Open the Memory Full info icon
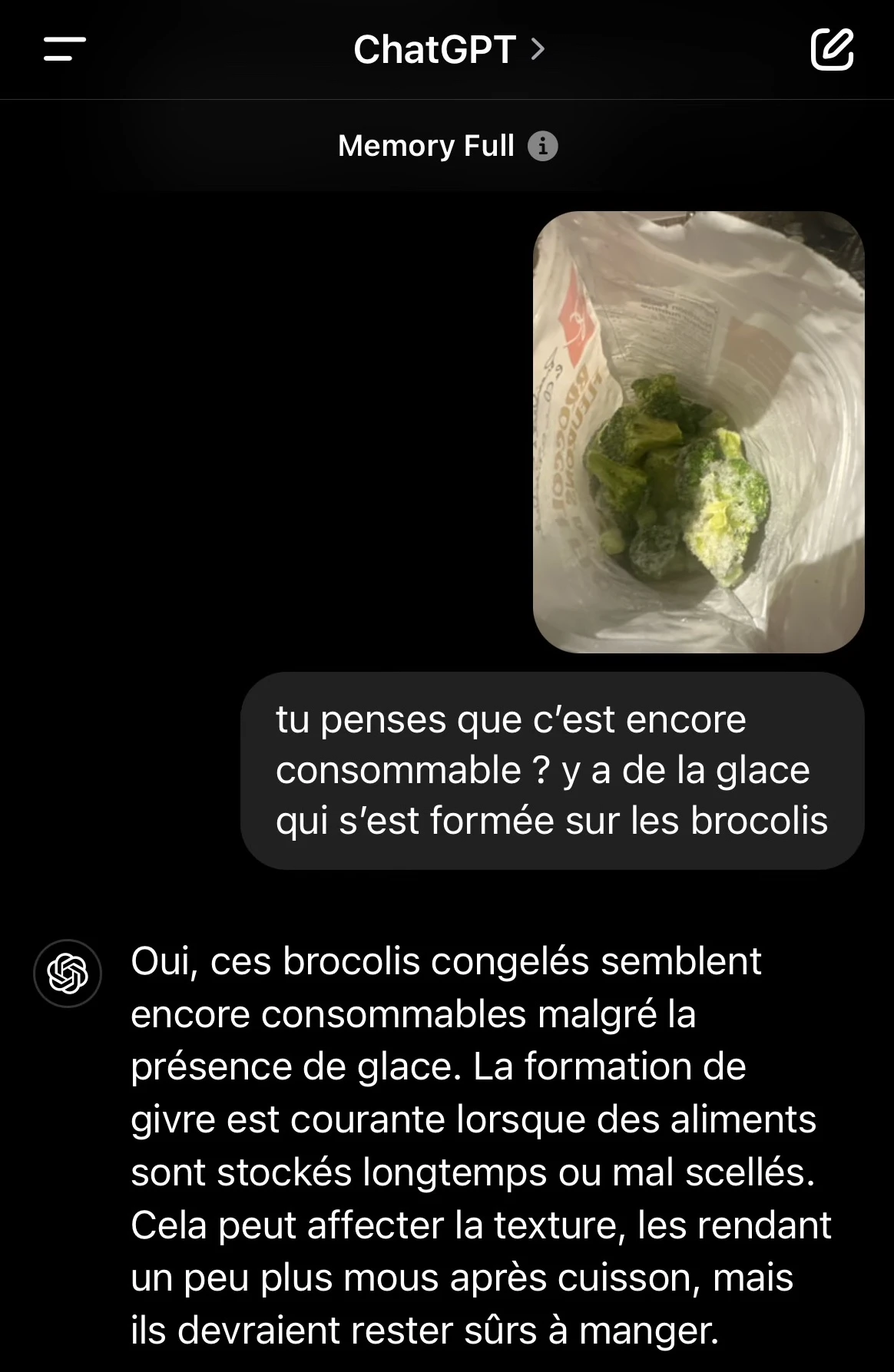This screenshot has height=1372, width=894. point(542,146)
